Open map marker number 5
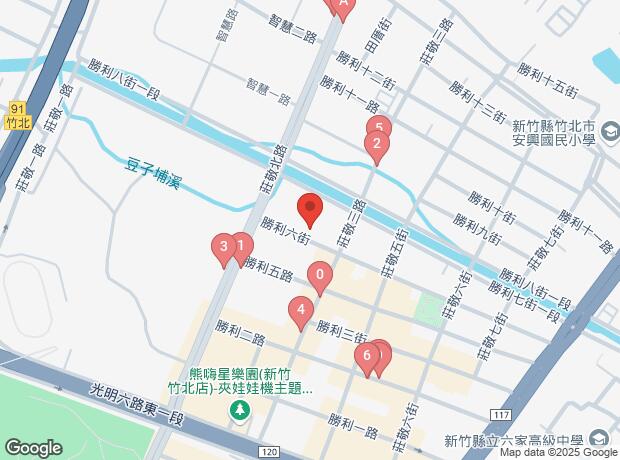This screenshot has height=460, width=620. pyautogui.click(x=379, y=128)
